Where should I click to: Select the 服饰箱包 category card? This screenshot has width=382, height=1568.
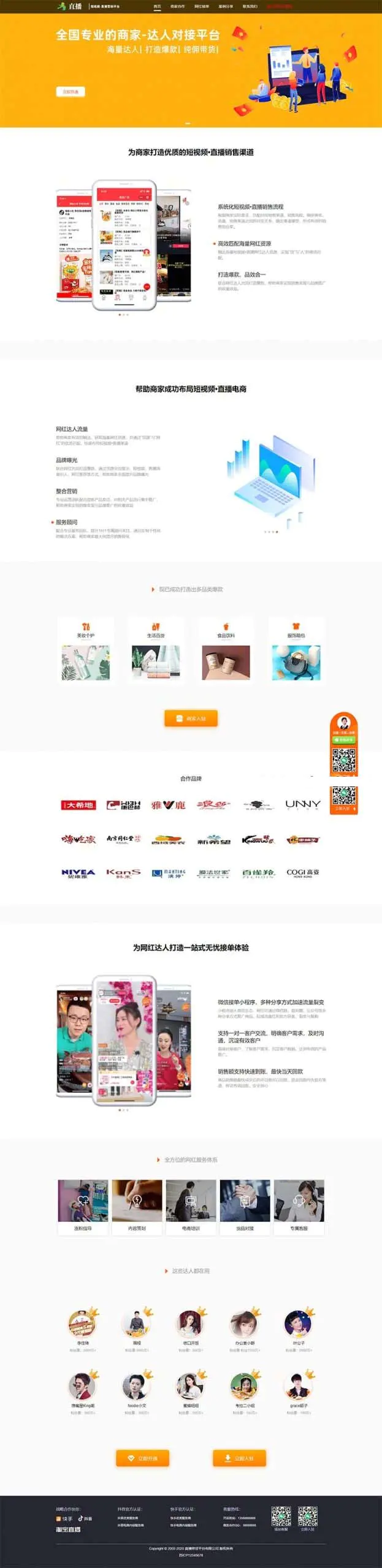point(296,650)
